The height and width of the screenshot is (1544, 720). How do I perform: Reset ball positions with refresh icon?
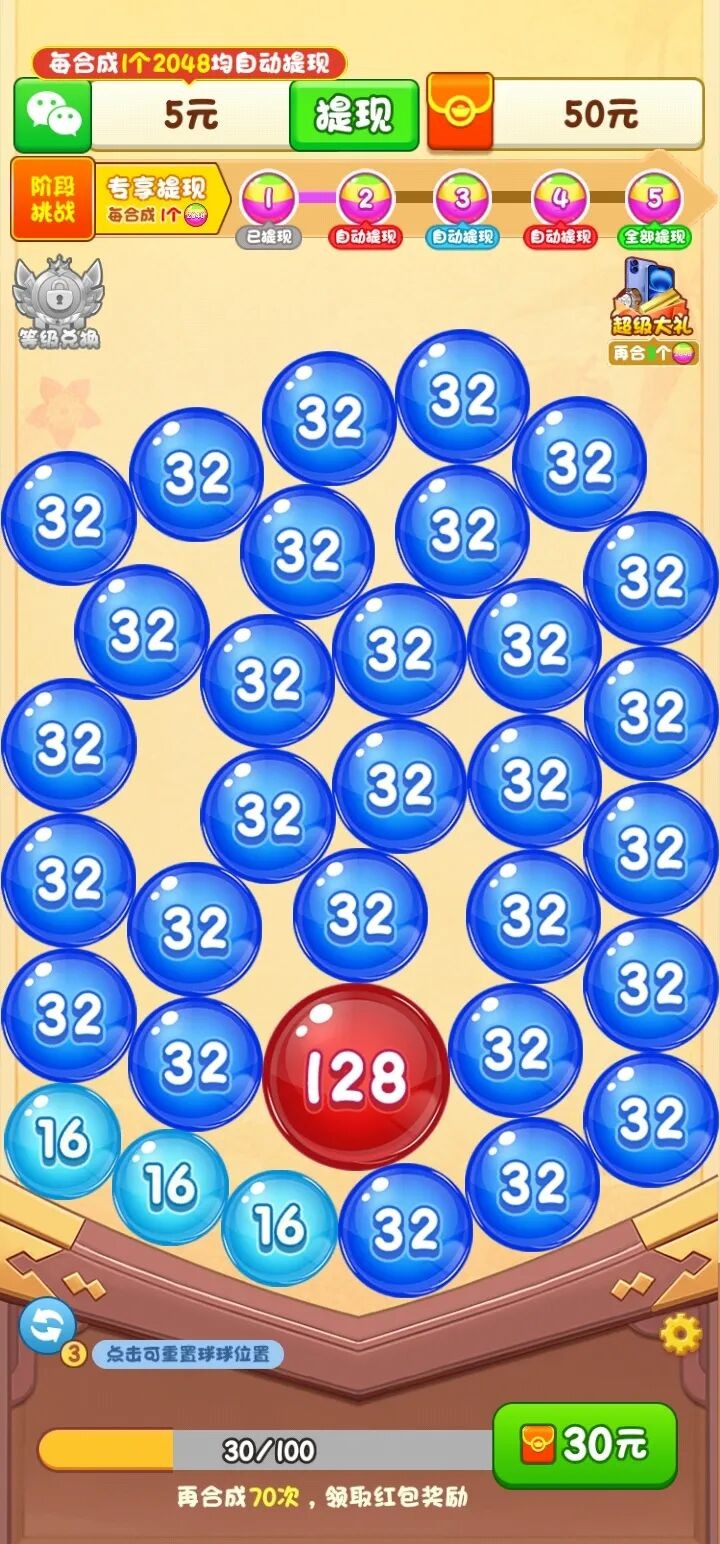[46, 1326]
